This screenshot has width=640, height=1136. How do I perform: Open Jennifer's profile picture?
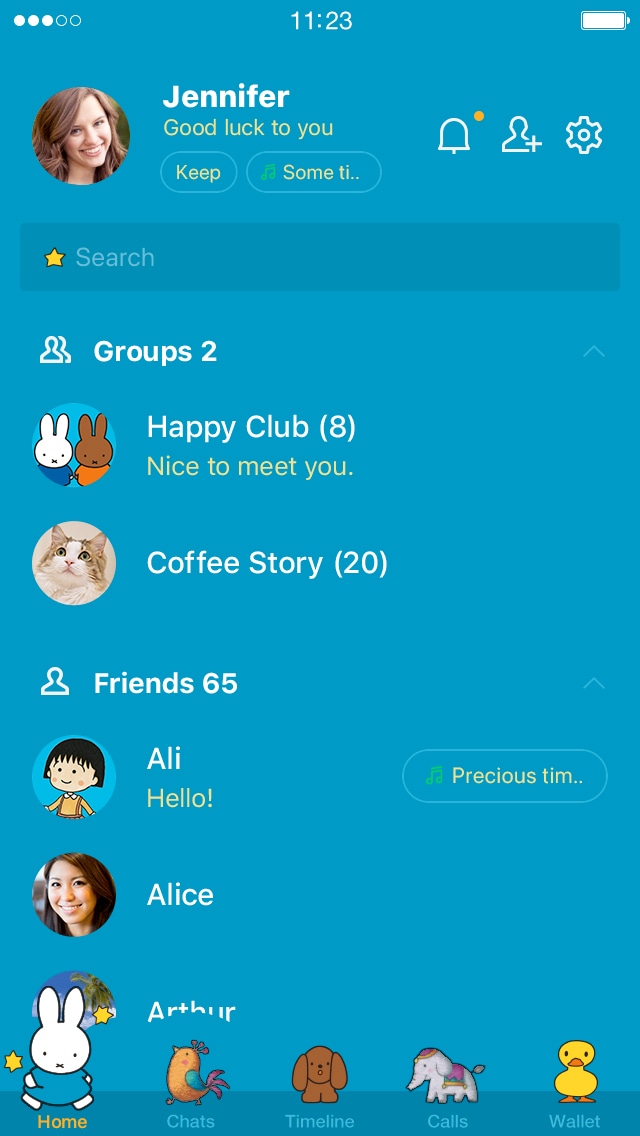click(81, 136)
